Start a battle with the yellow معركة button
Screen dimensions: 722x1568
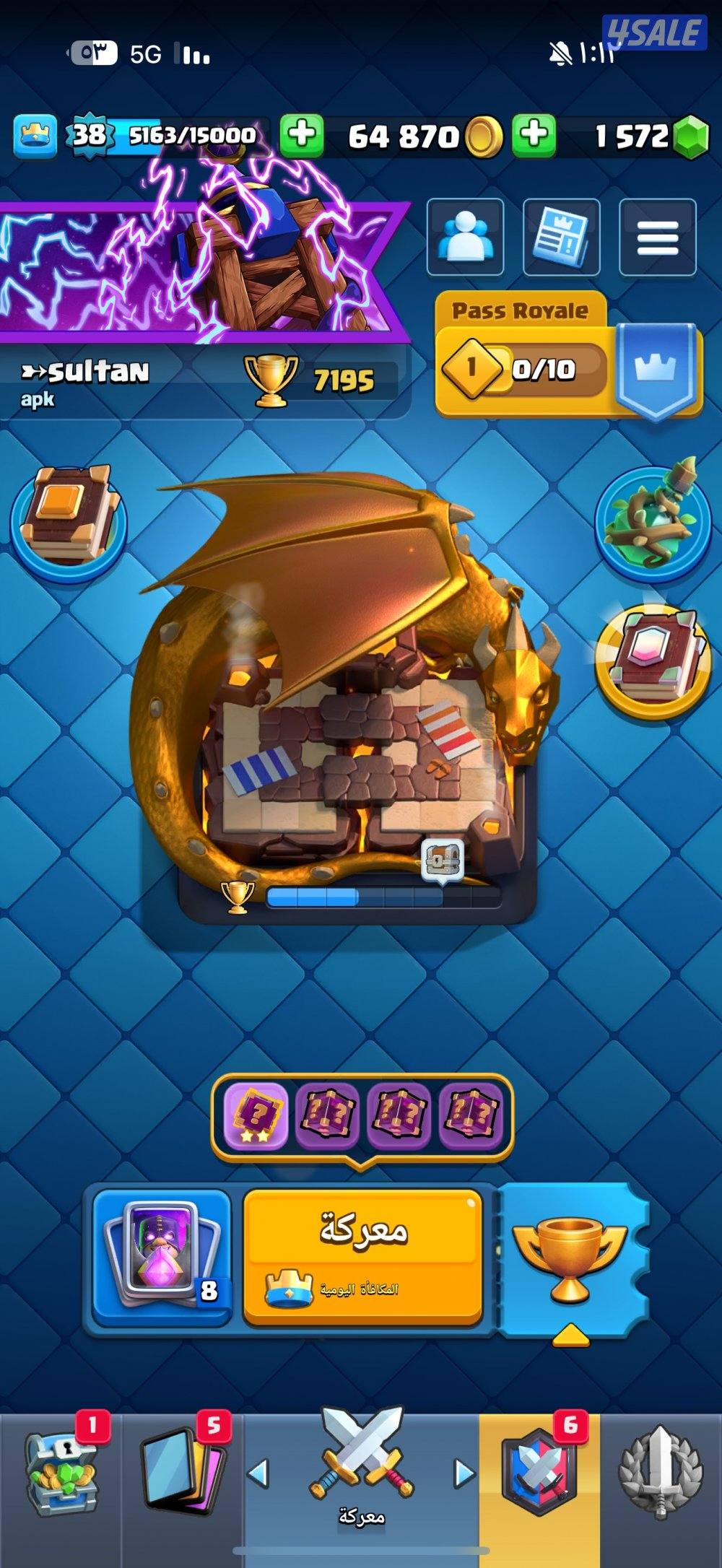pyautogui.click(x=362, y=1256)
